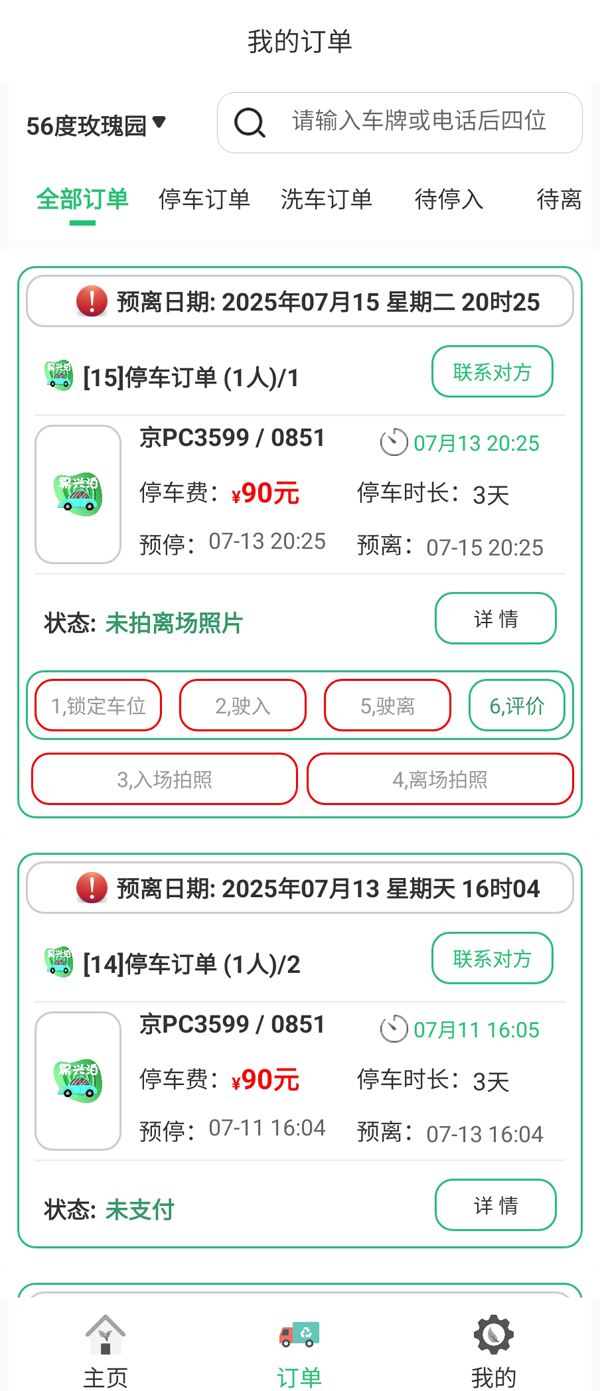Viewport: 600px width, 1391px height.
Task: Switch to the 洗车订单 tab
Action: click(326, 199)
